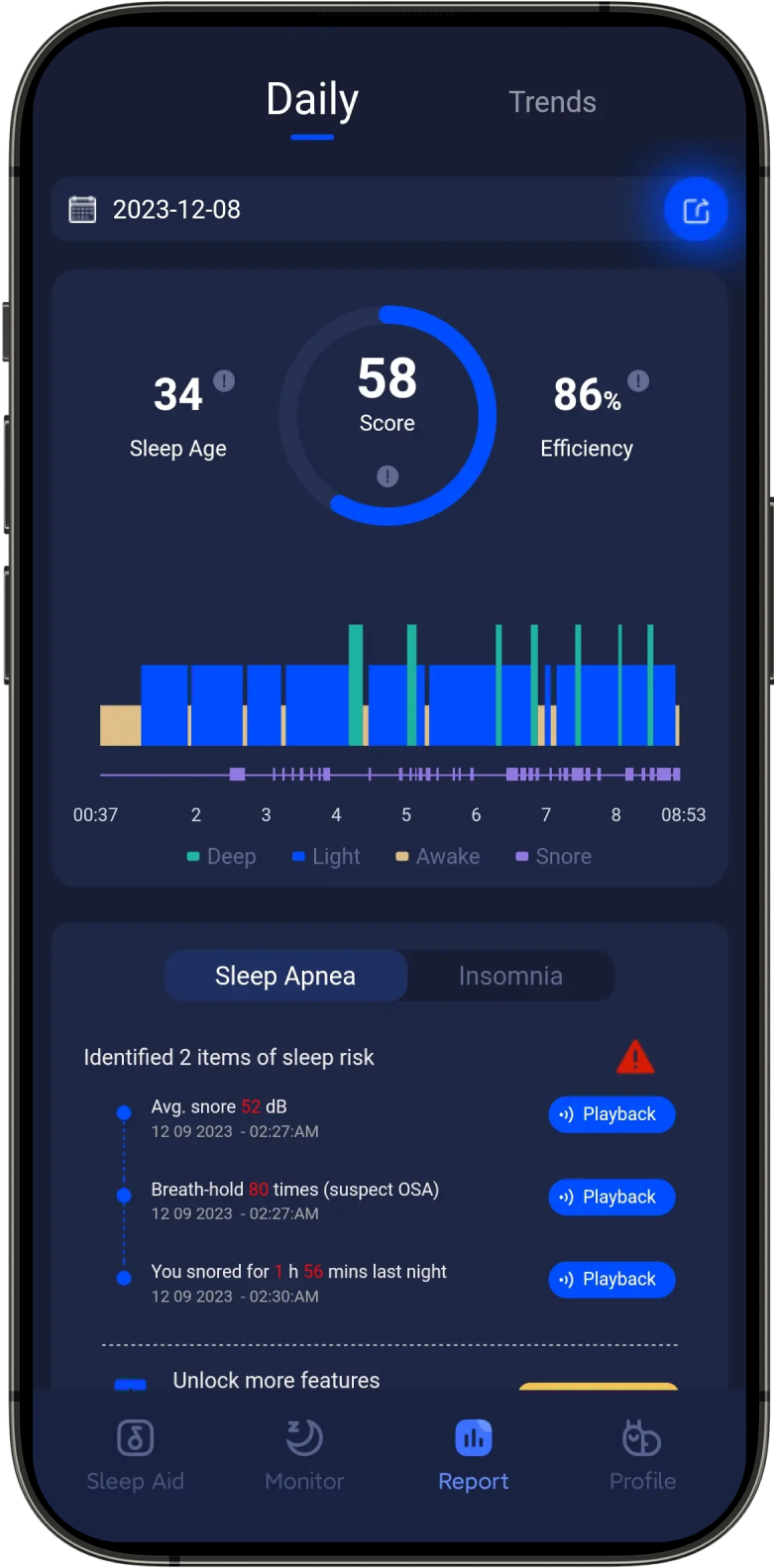The image size is (774, 1568).
Task: Go to the Monitor tab
Action: tap(304, 1454)
